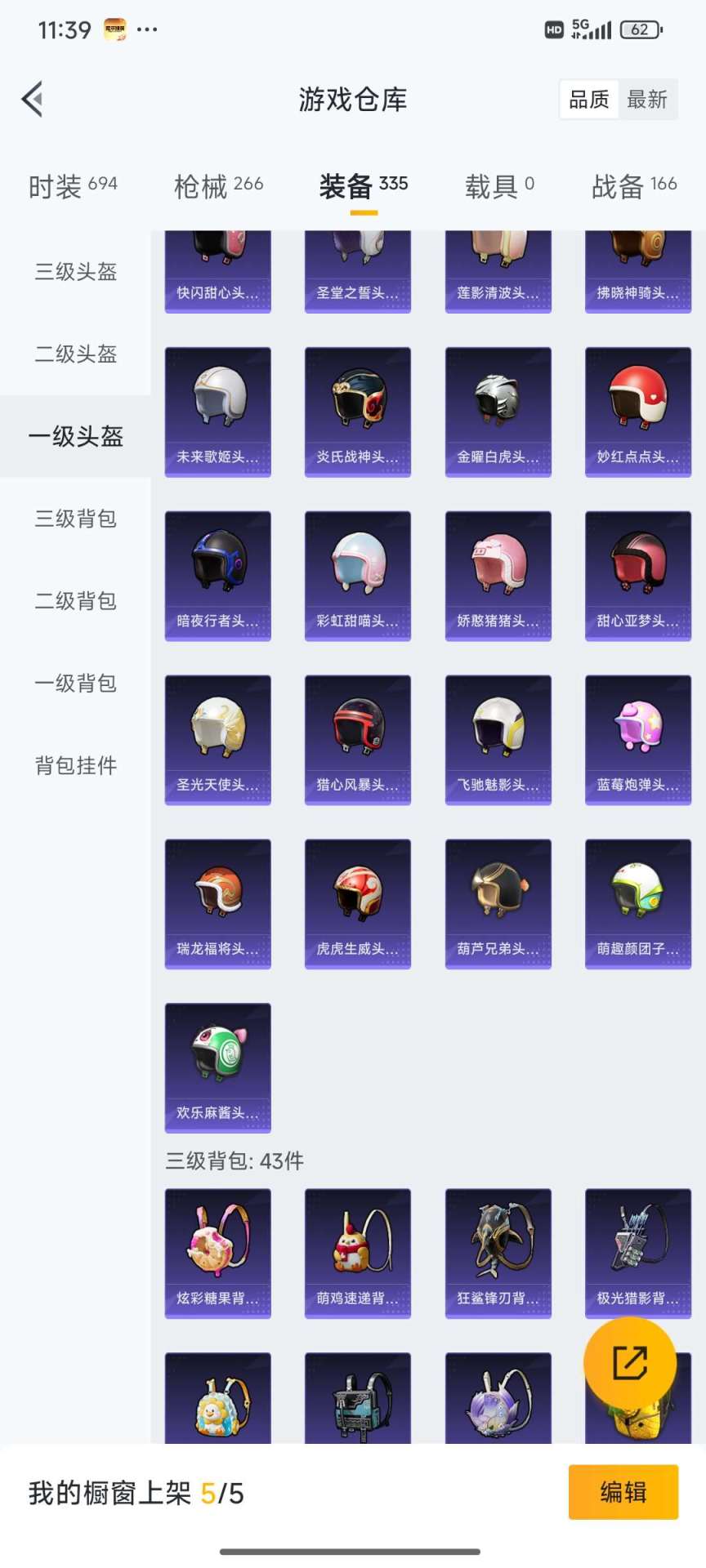Select the 三级头盔 category

click(x=74, y=273)
